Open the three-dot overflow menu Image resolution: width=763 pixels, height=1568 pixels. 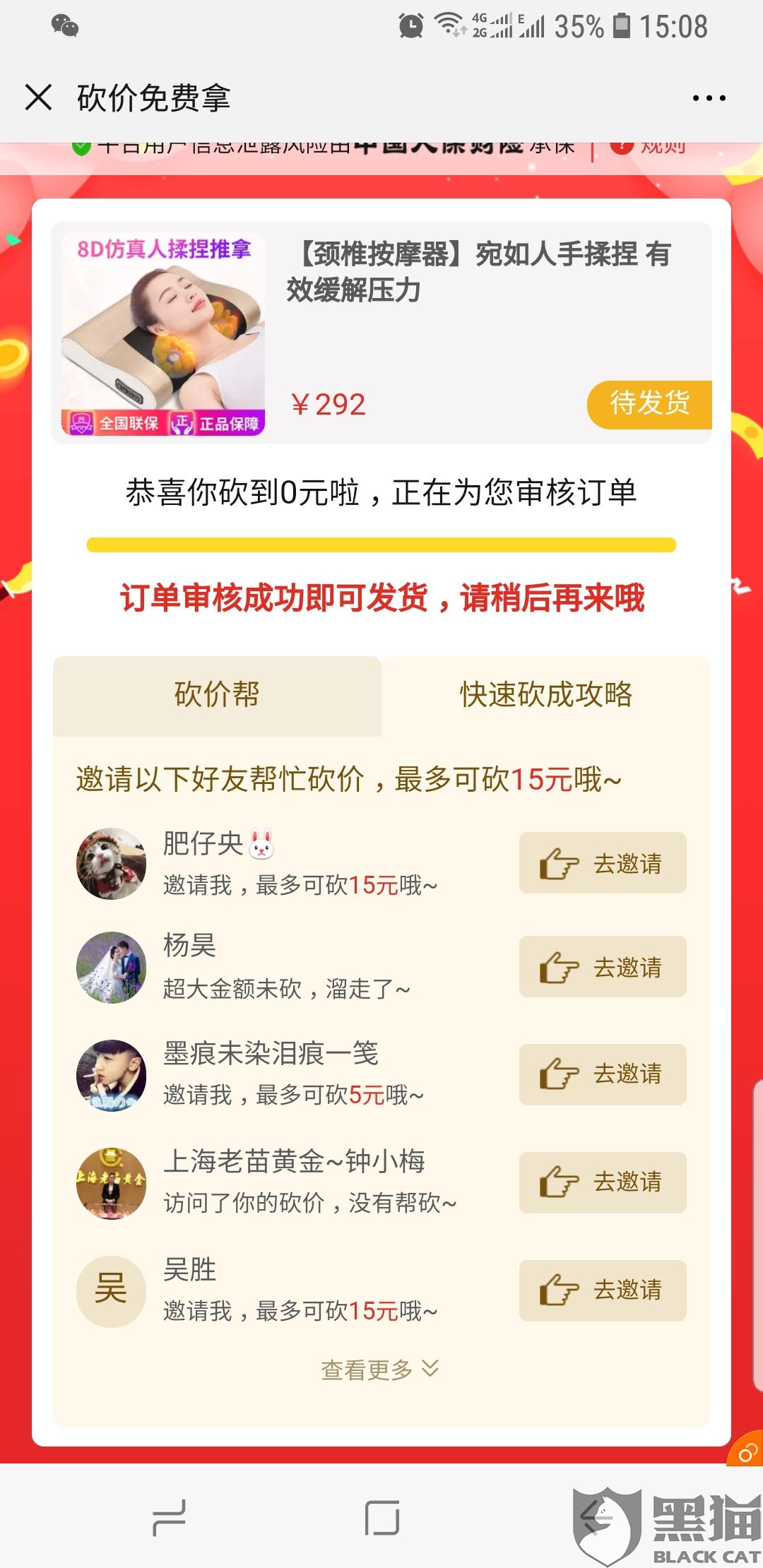(709, 98)
